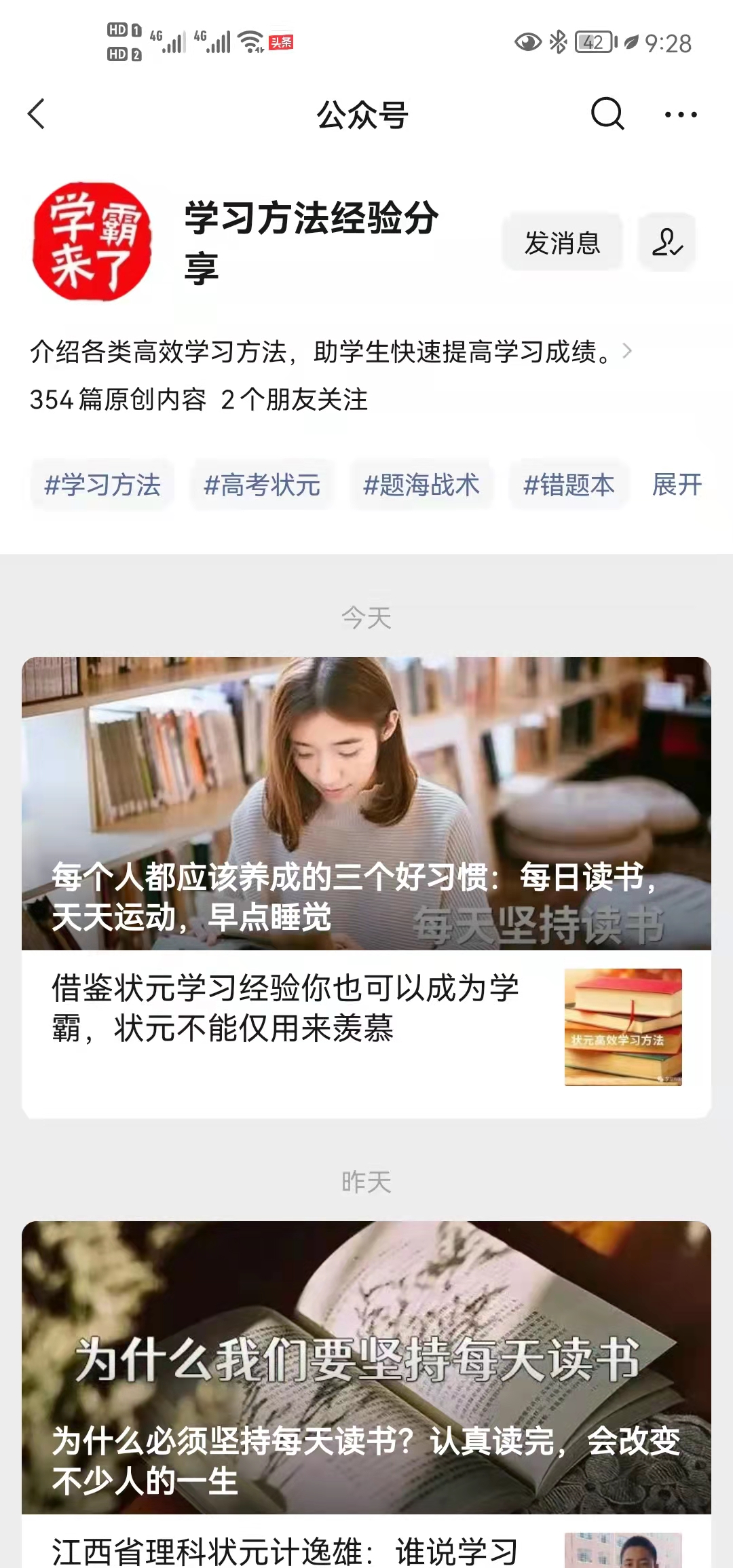Open article 每个人都应该养成的三个好习惯
Image resolution: width=733 pixels, height=1568 pixels.
(366, 803)
